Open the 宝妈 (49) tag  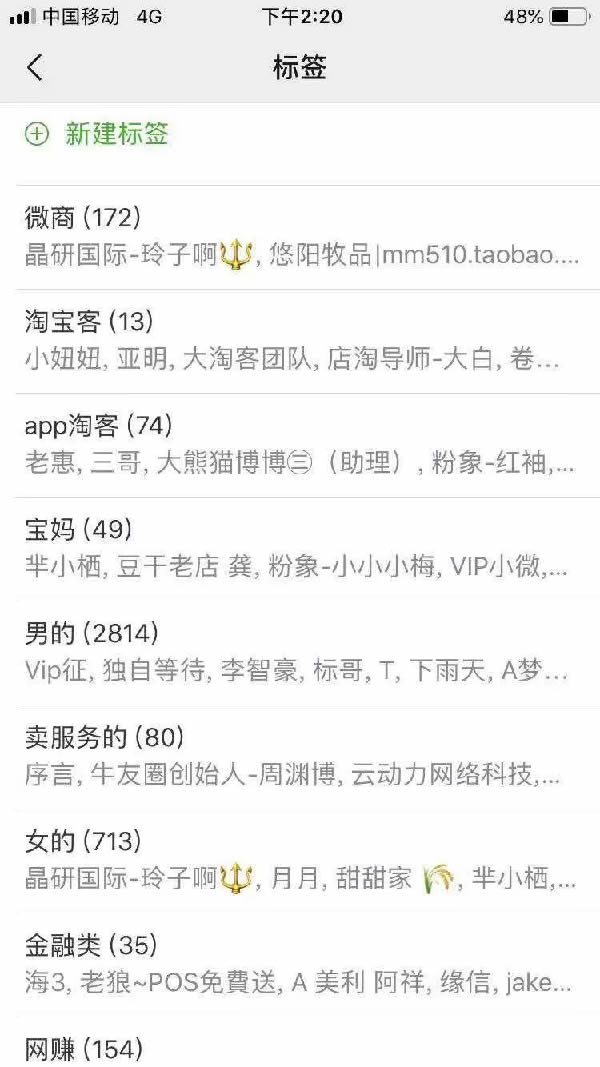(300, 549)
